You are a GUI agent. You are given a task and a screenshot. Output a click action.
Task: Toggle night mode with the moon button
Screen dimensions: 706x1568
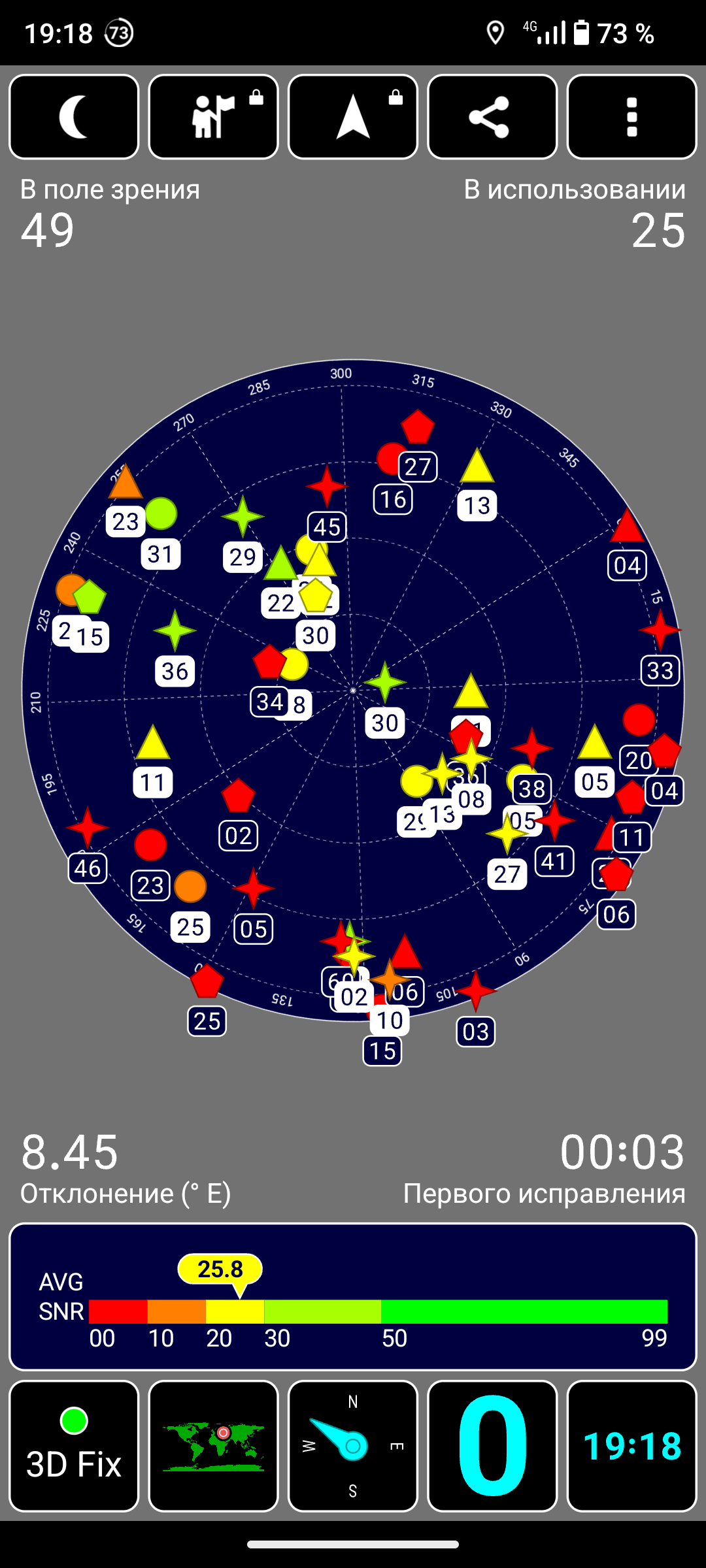tap(74, 117)
